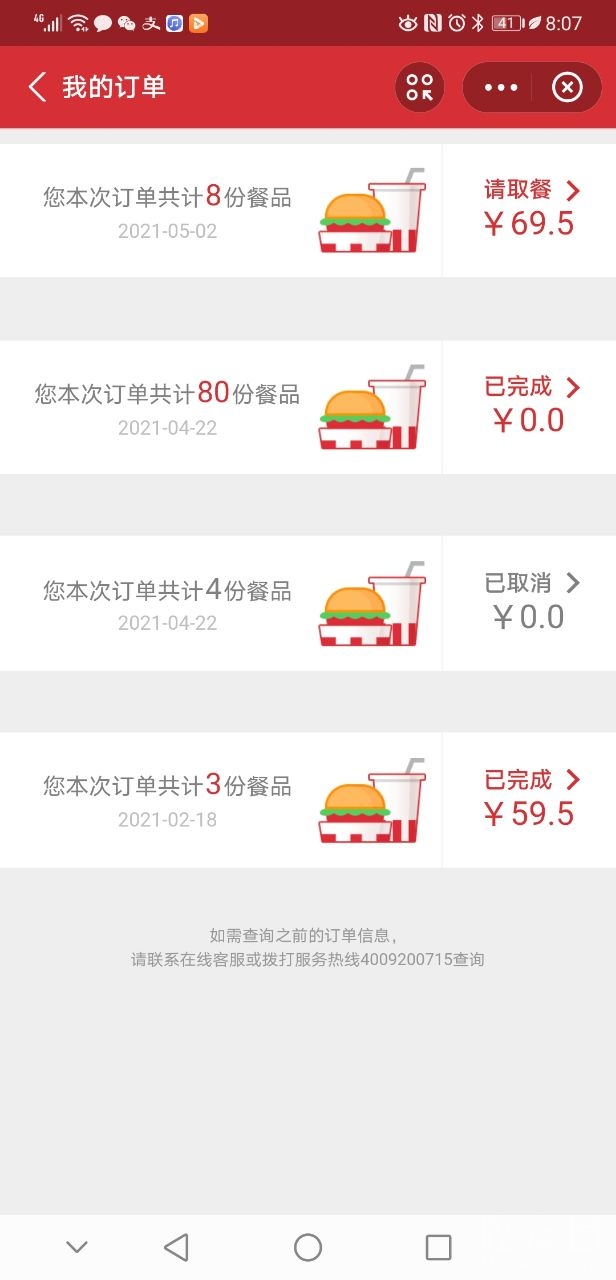Viewport: 616px width, 1280px height.
Task: Open the order with 80 items
Action: click(x=220, y=407)
